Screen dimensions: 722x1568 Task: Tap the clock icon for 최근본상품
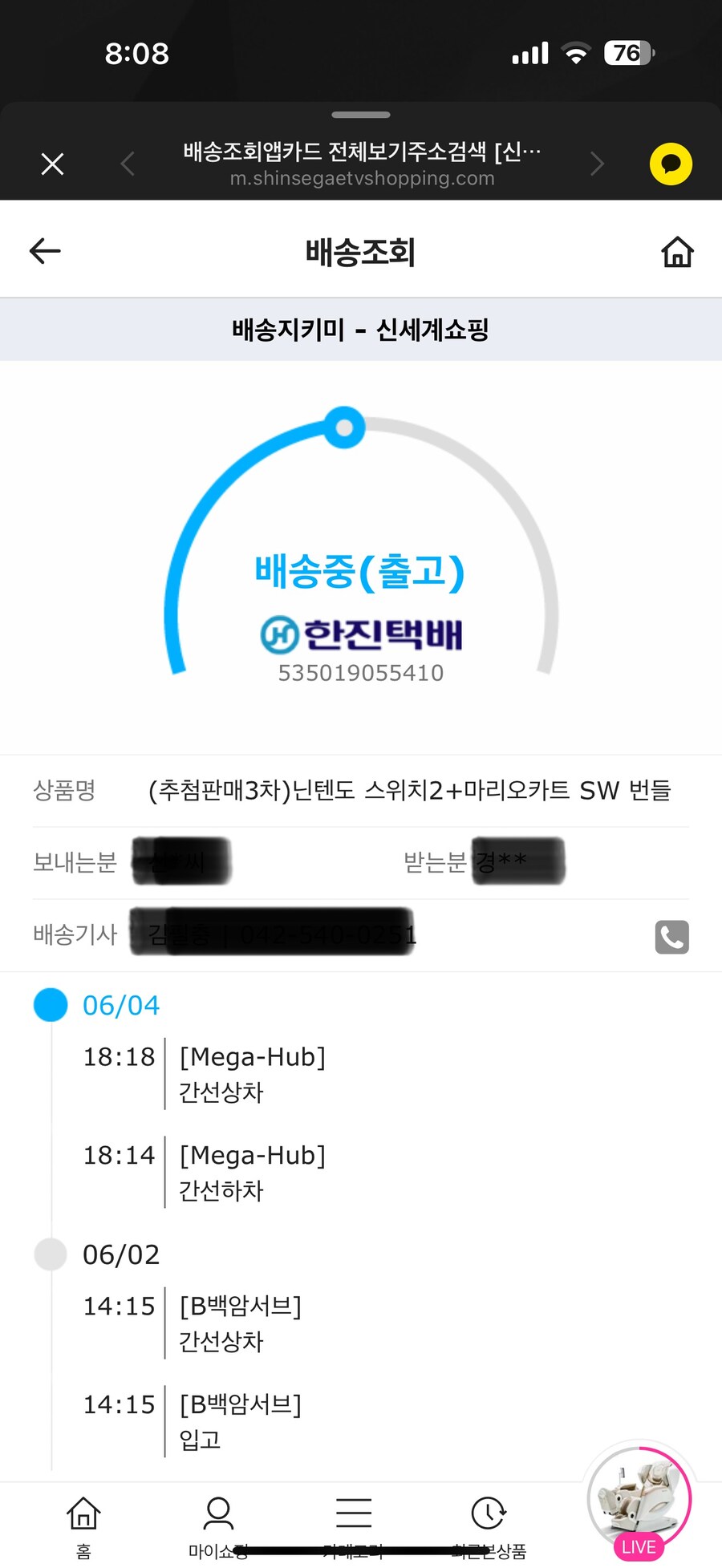coord(488,1509)
